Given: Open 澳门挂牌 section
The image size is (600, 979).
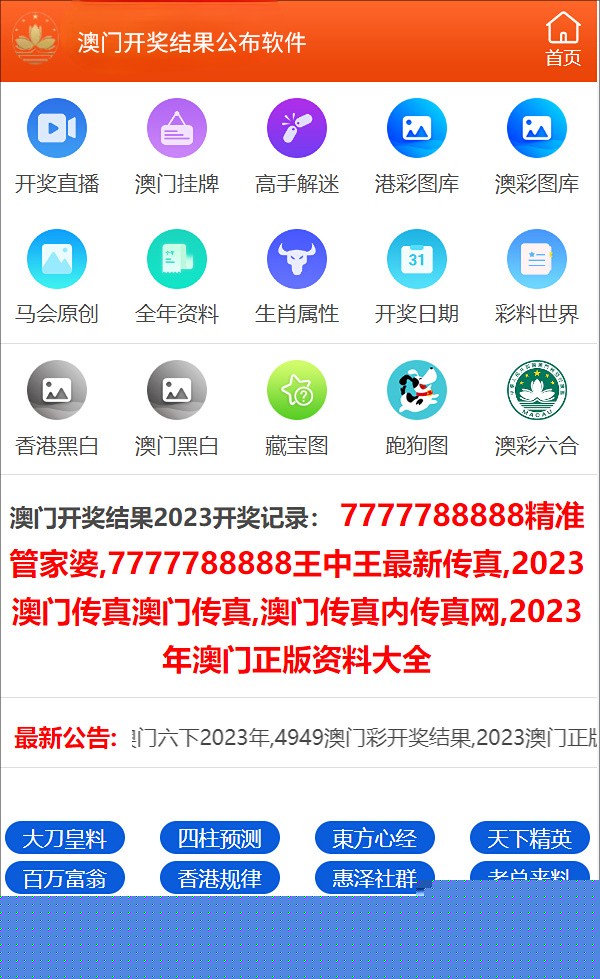Looking at the screenshot, I should [x=177, y=147].
